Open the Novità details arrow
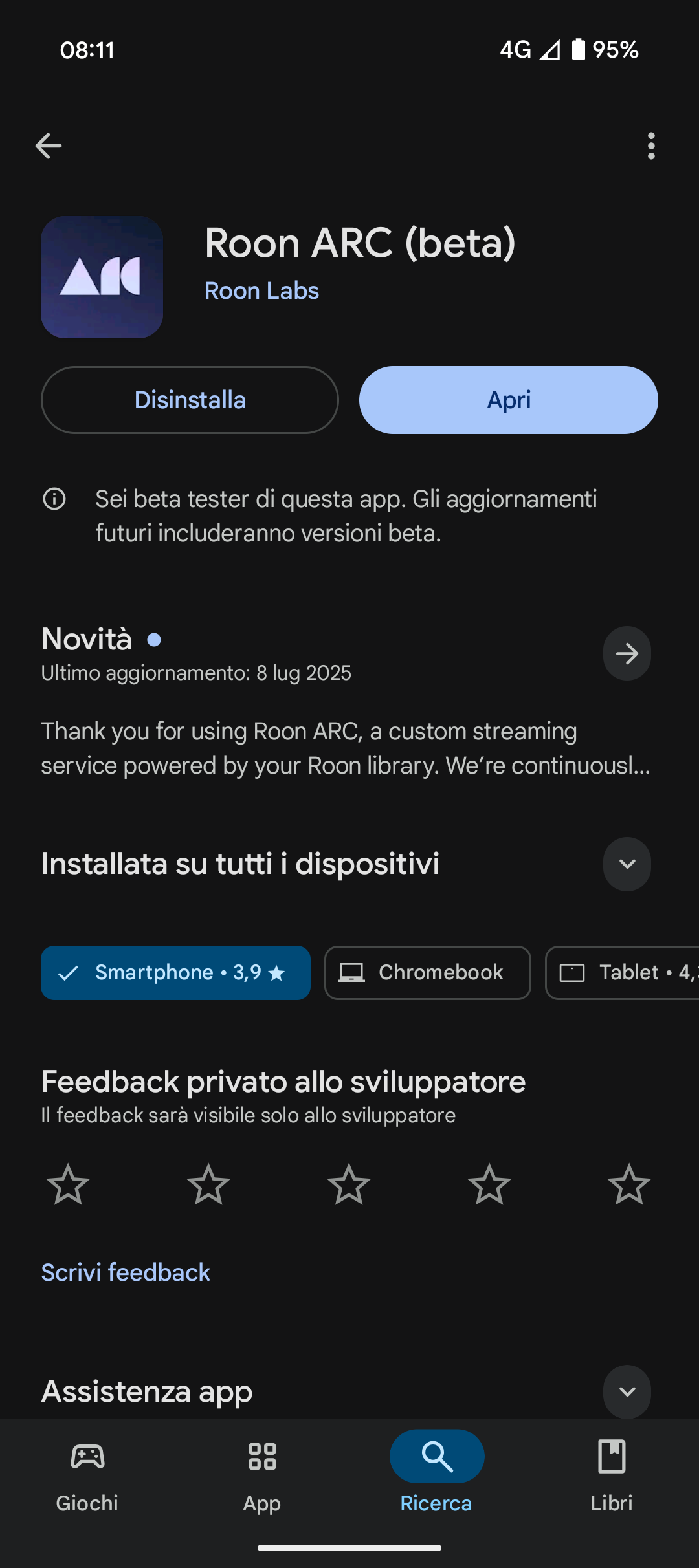The height and width of the screenshot is (1568, 699). [x=627, y=653]
